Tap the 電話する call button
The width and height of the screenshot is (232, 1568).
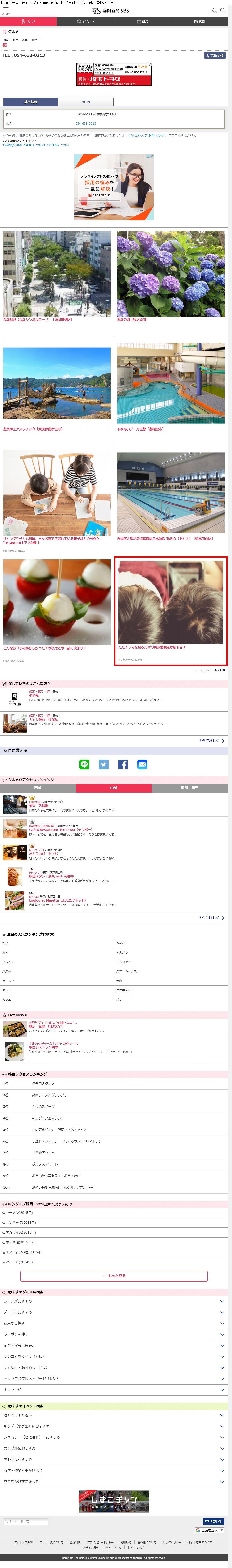coord(215,55)
